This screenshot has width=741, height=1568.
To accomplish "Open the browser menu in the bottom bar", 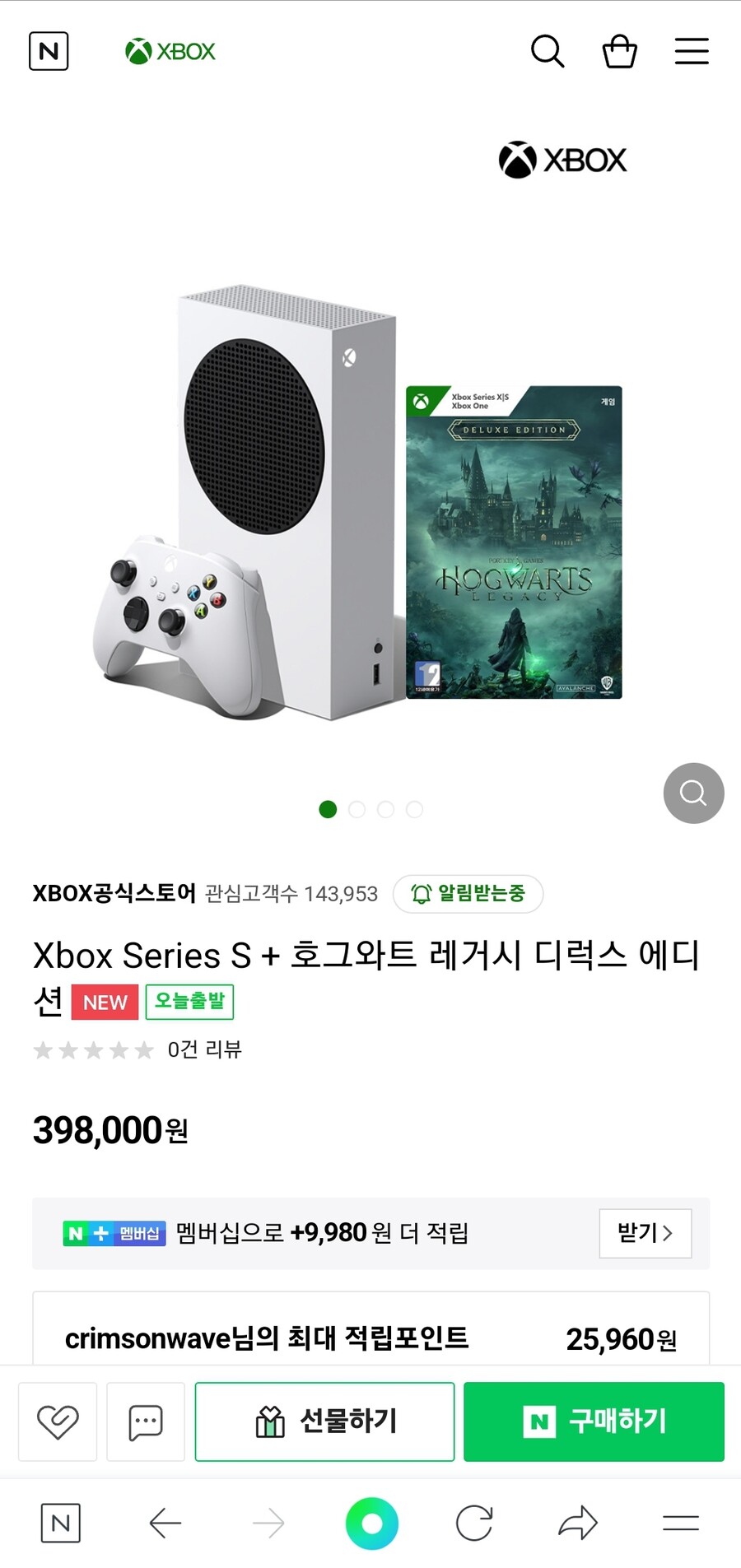I will click(x=681, y=1524).
